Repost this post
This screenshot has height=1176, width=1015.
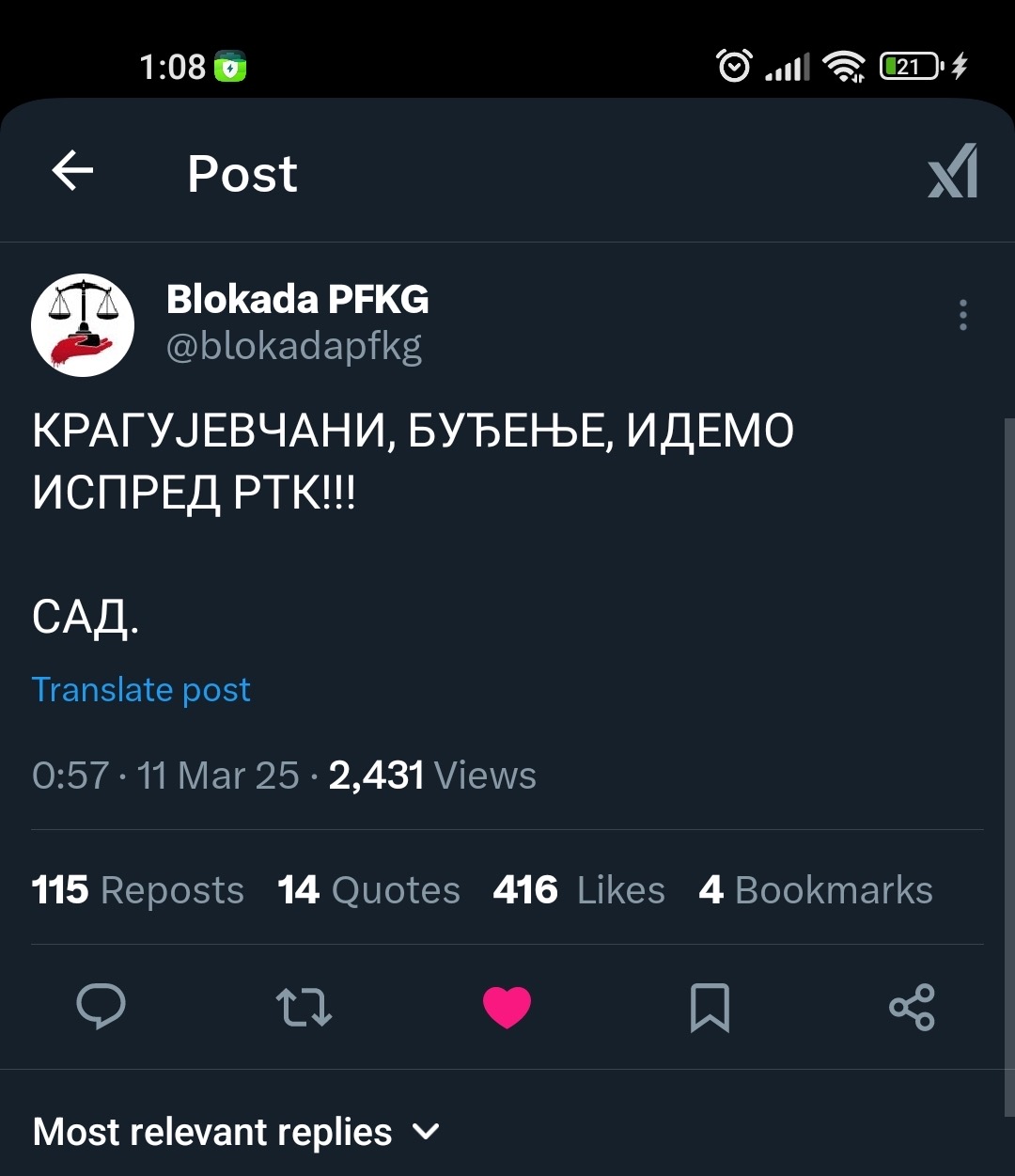(304, 1007)
